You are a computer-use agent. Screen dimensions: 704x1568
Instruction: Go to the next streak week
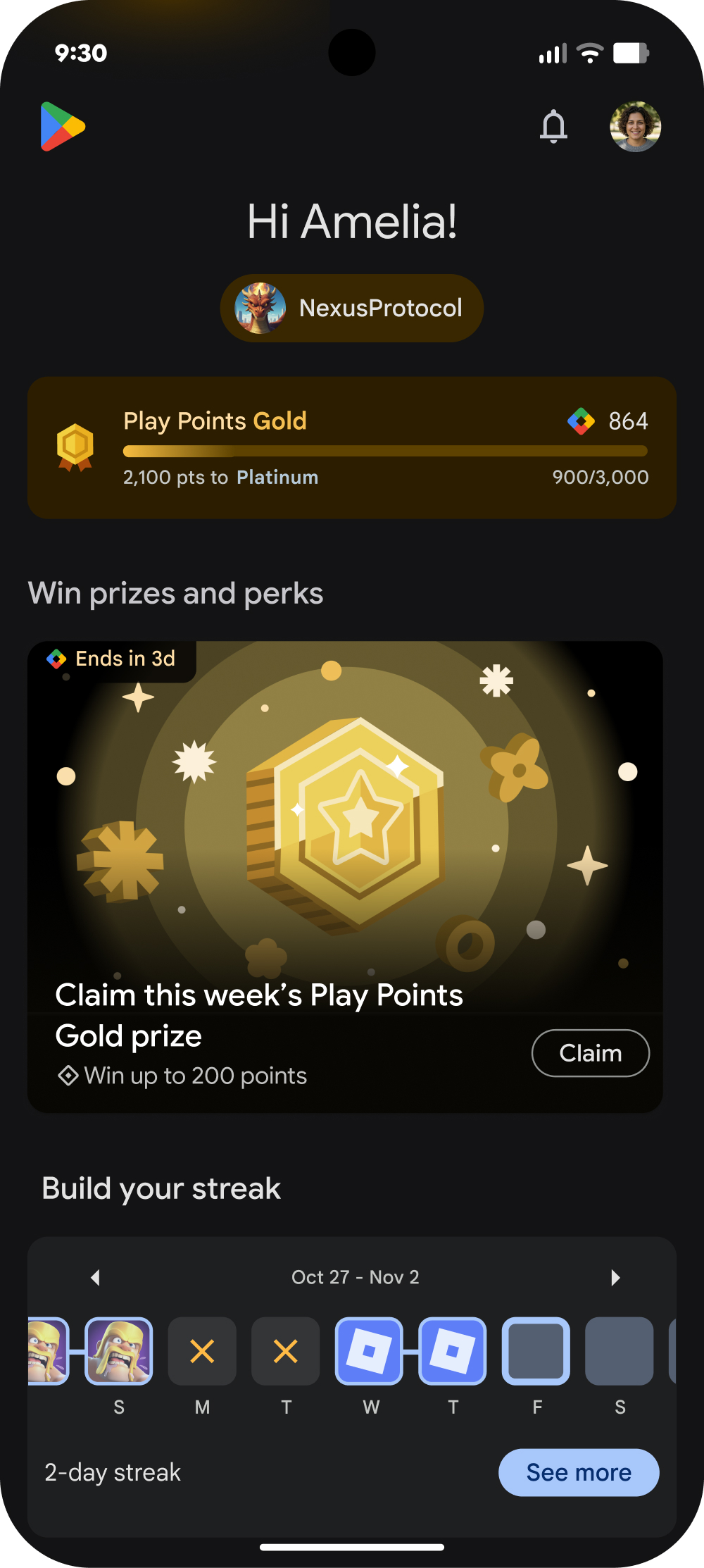(615, 1278)
